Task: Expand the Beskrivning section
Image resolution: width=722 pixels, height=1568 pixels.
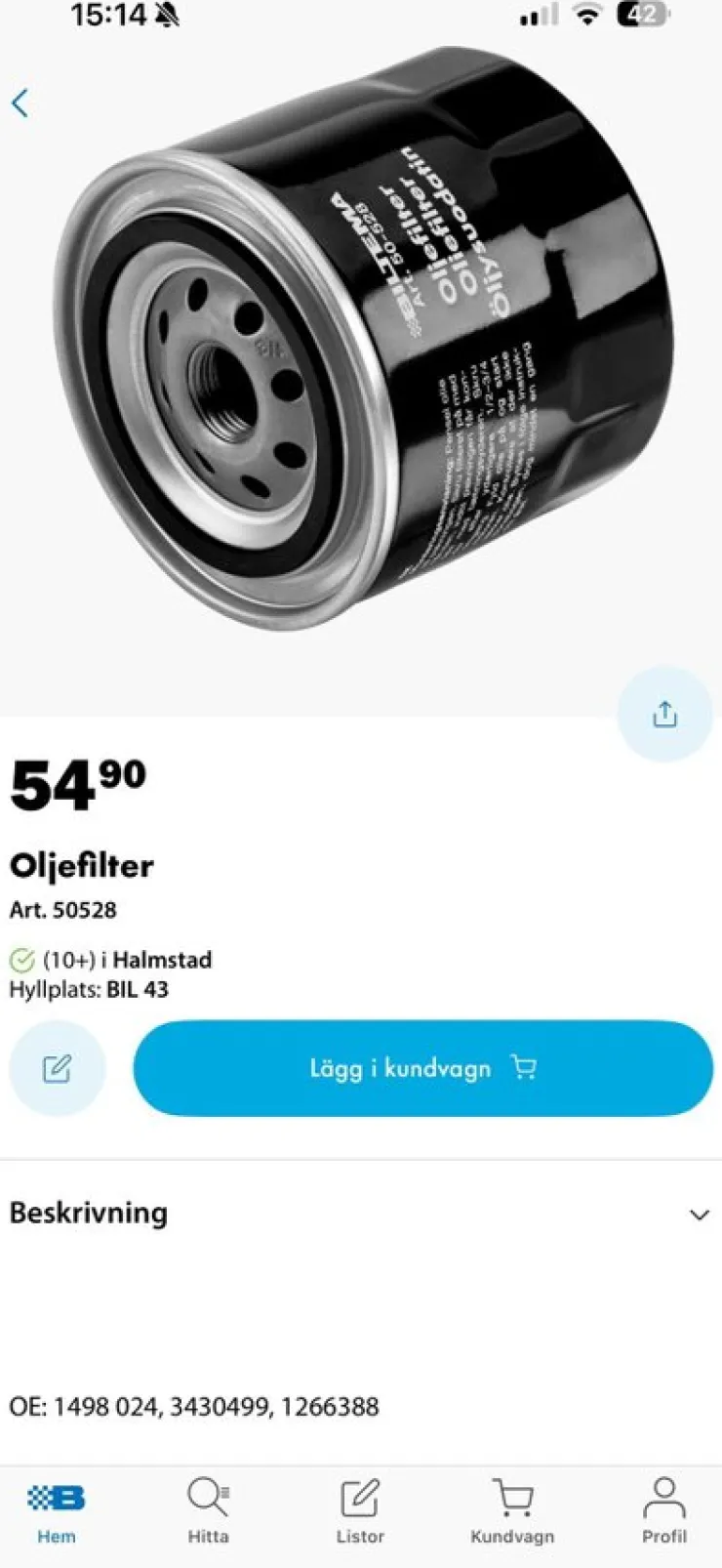Action: [x=88, y=1212]
